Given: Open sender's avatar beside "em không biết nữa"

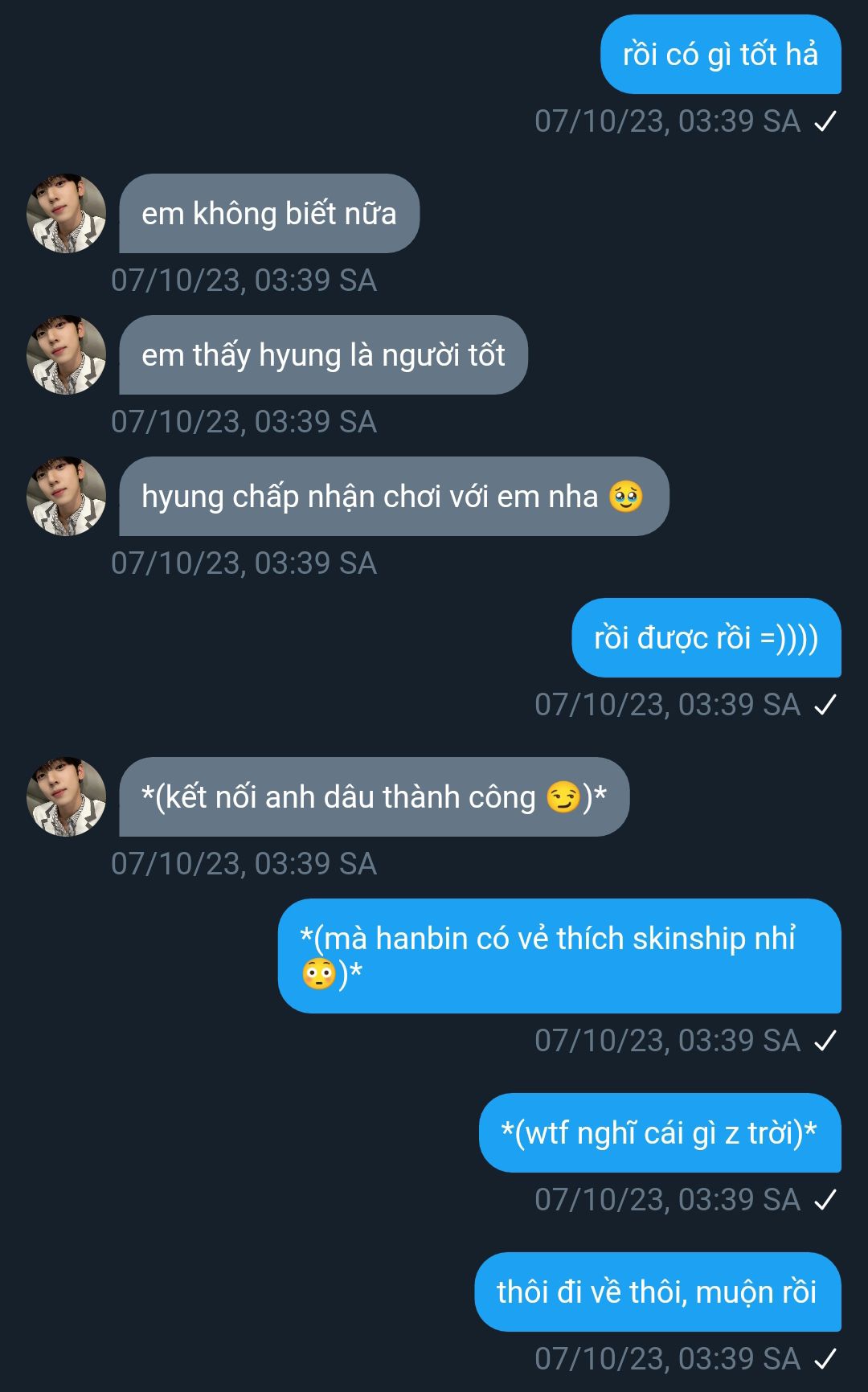Looking at the screenshot, I should (66, 213).
